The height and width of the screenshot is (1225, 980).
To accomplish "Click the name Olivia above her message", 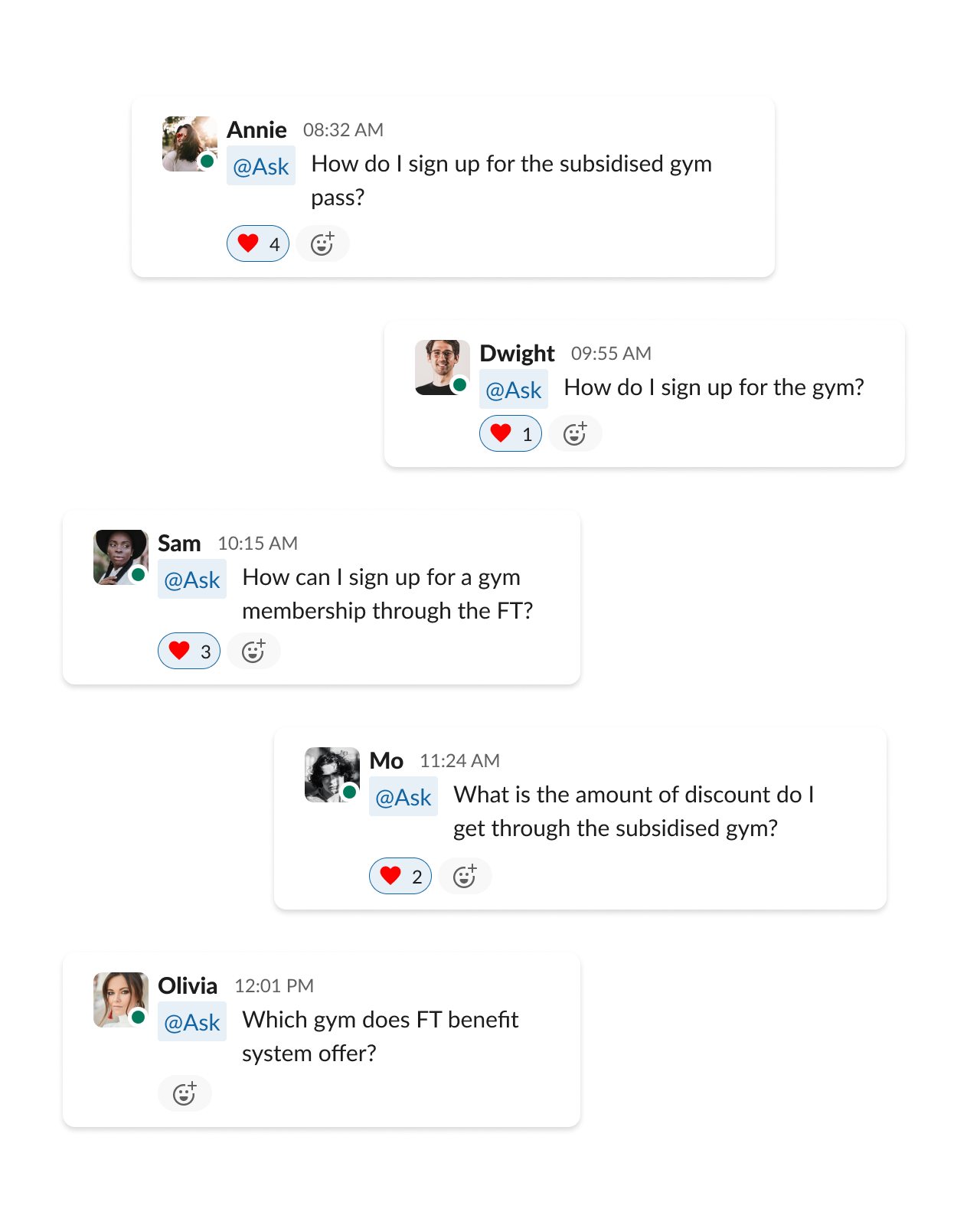I will 187,986.
